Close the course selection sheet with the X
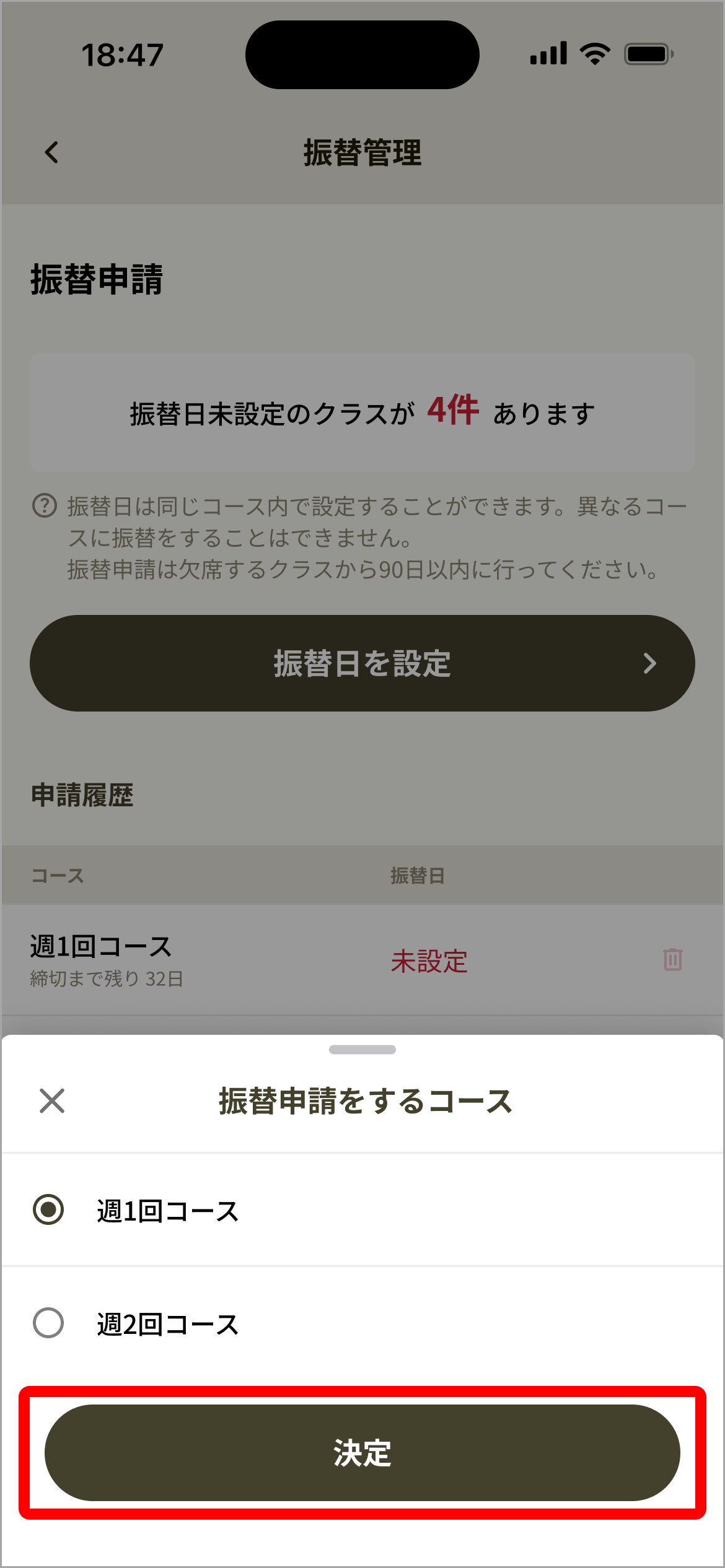This screenshot has width=725, height=1568. (x=51, y=1099)
